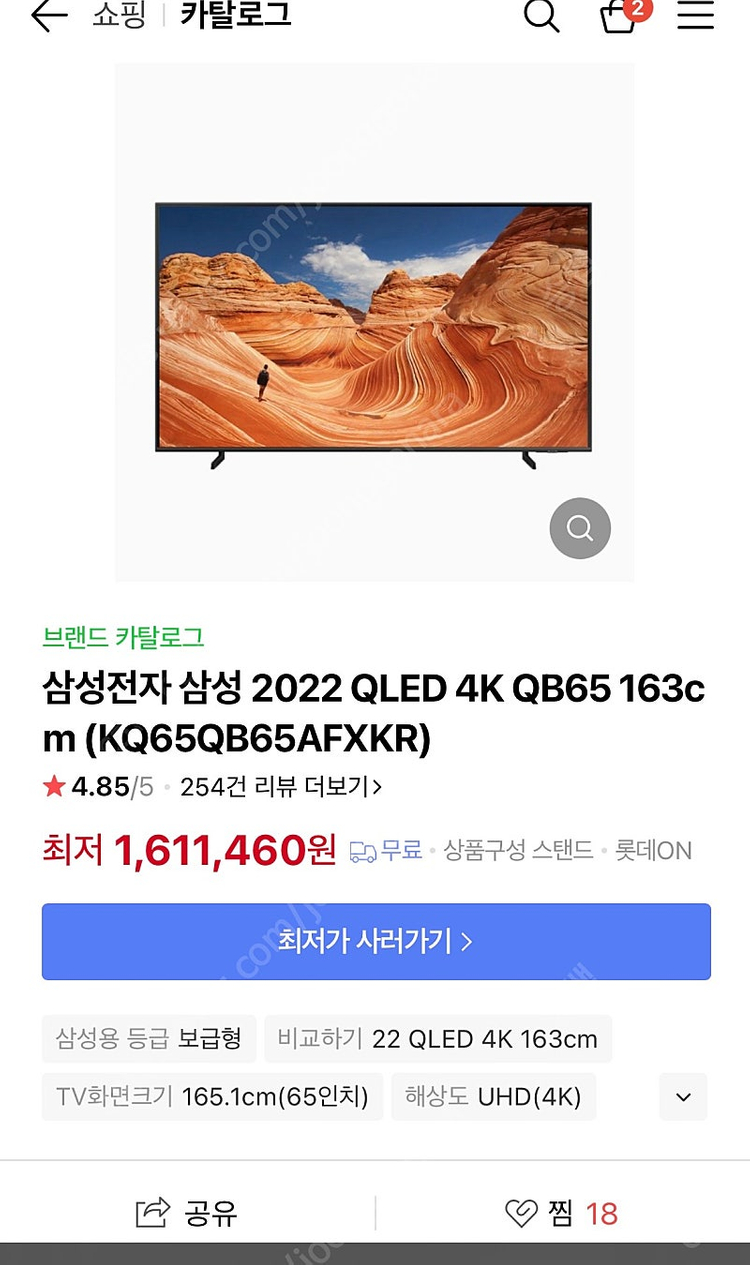Open the shopping cart with 2 items
This screenshot has height=1265, width=750.
coord(620,16)
